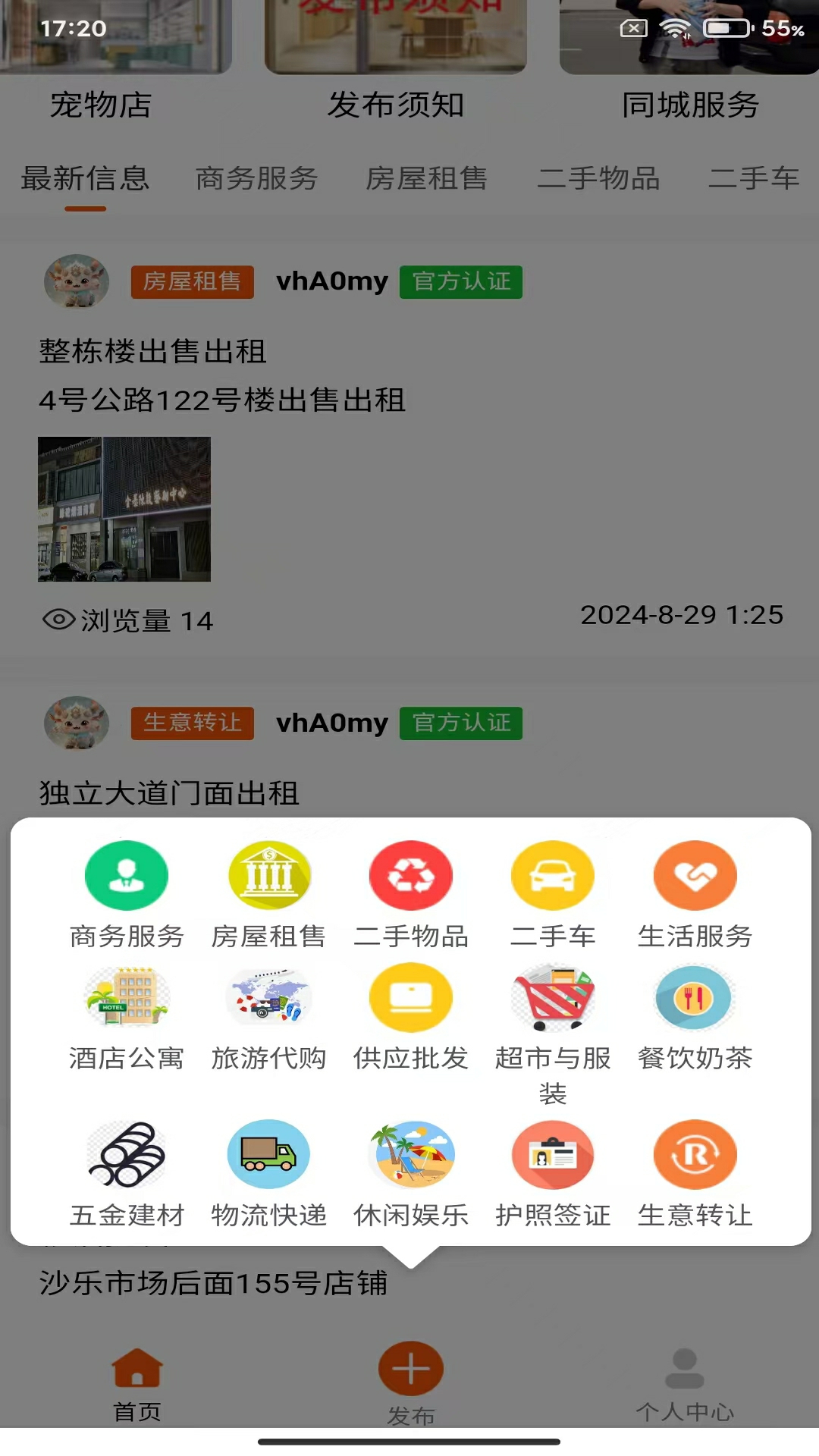Image resolution: width=819 pixels, height=1456 pixels.
Task: Tap the 供应批发 laptop icon
Action: click(410, 999)
